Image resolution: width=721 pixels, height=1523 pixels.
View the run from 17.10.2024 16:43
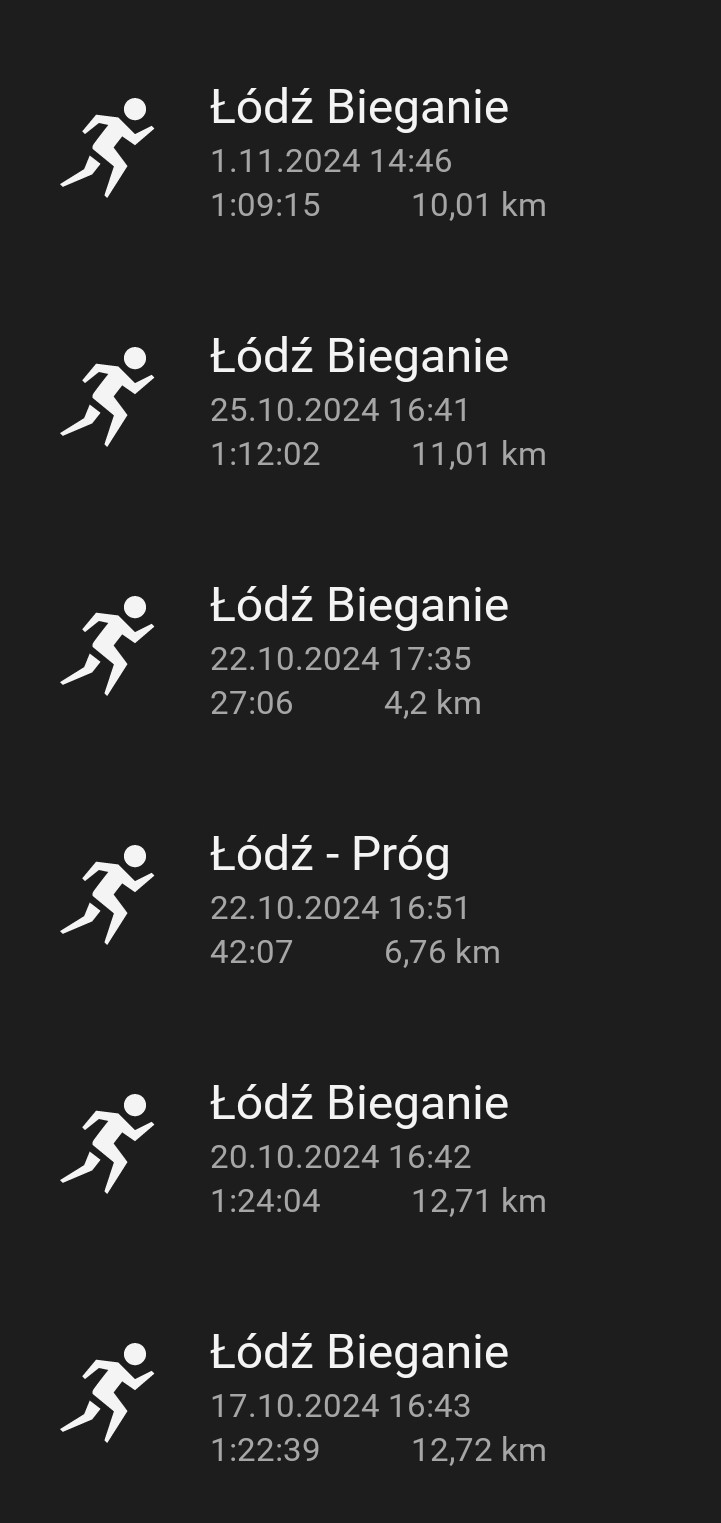pos(359,1400)
